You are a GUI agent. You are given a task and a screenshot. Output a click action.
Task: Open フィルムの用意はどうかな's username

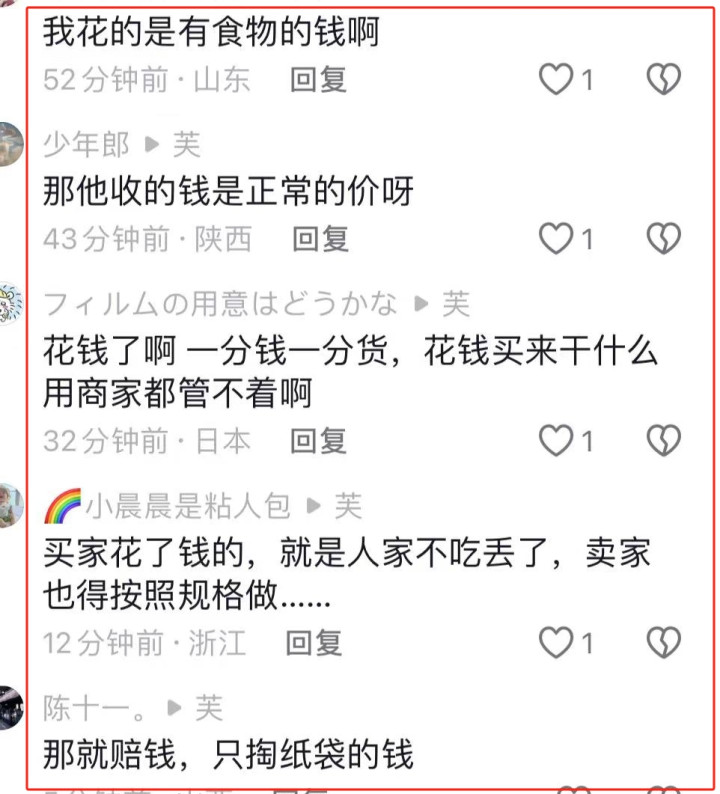click(x=220, y=303)
